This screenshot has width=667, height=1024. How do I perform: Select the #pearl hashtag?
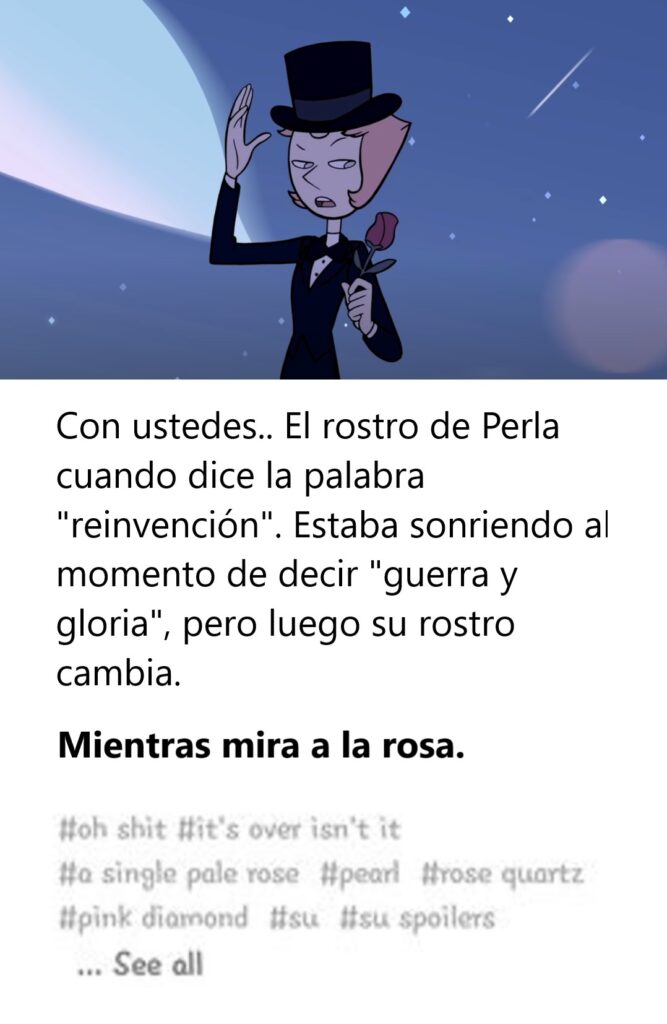point(360,873)
